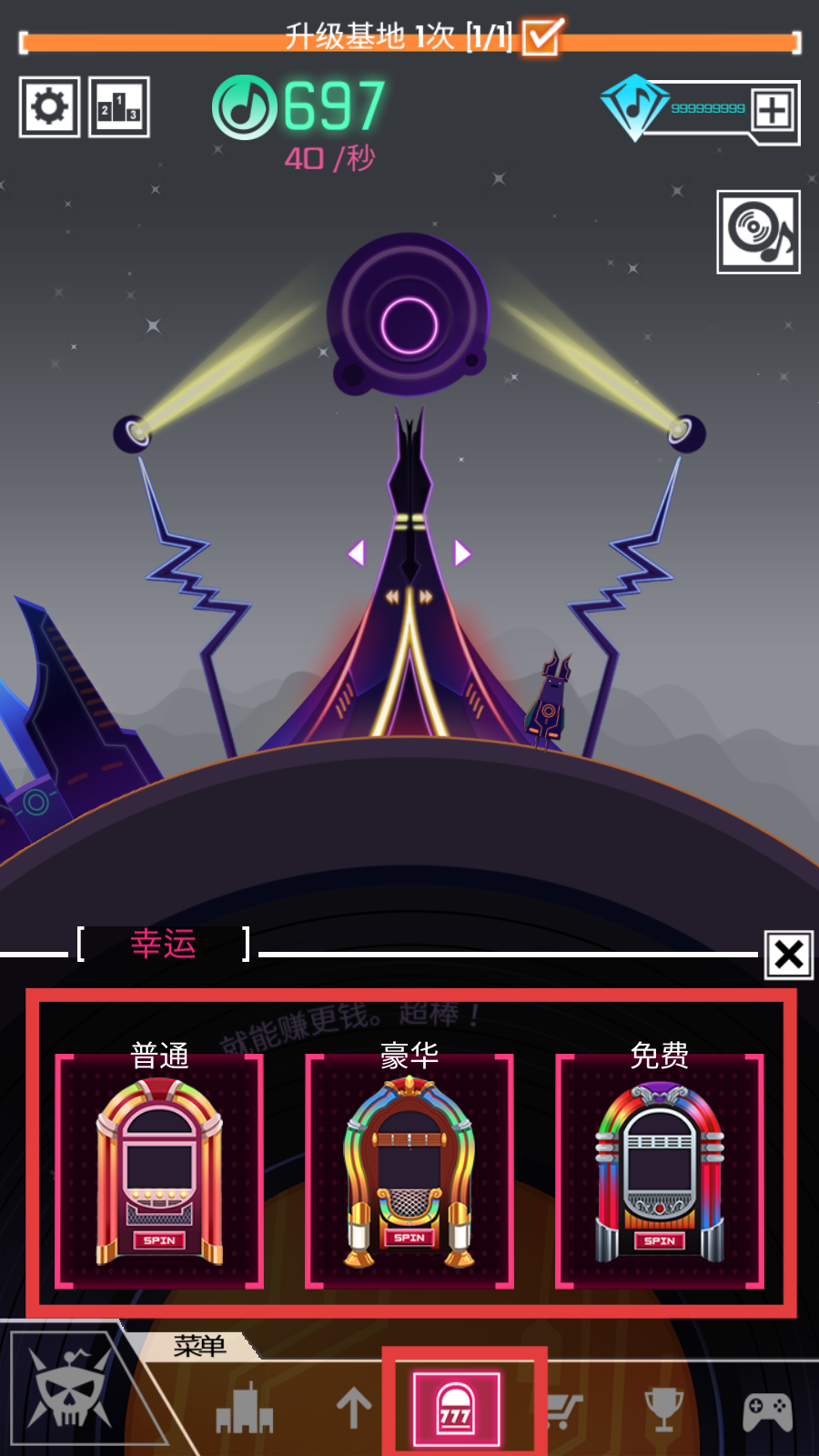Open the gamepad tab
This screenshot has height=1456, width=819.
(767, 1412)
